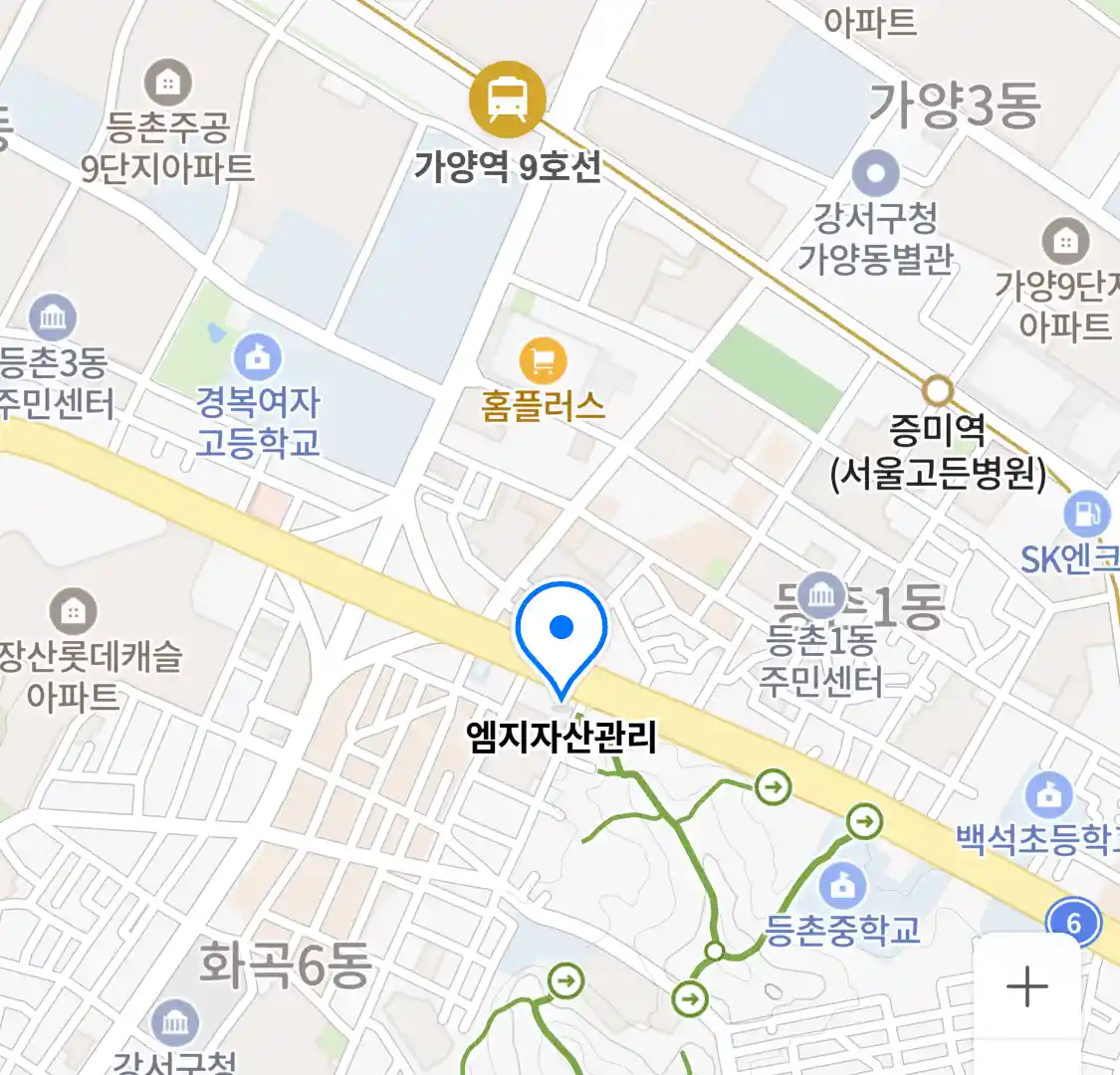Select the 등촌중학교 school marker
Image resolution: width=1120 pixels, height=1075 pixels.
coord(842,885)
